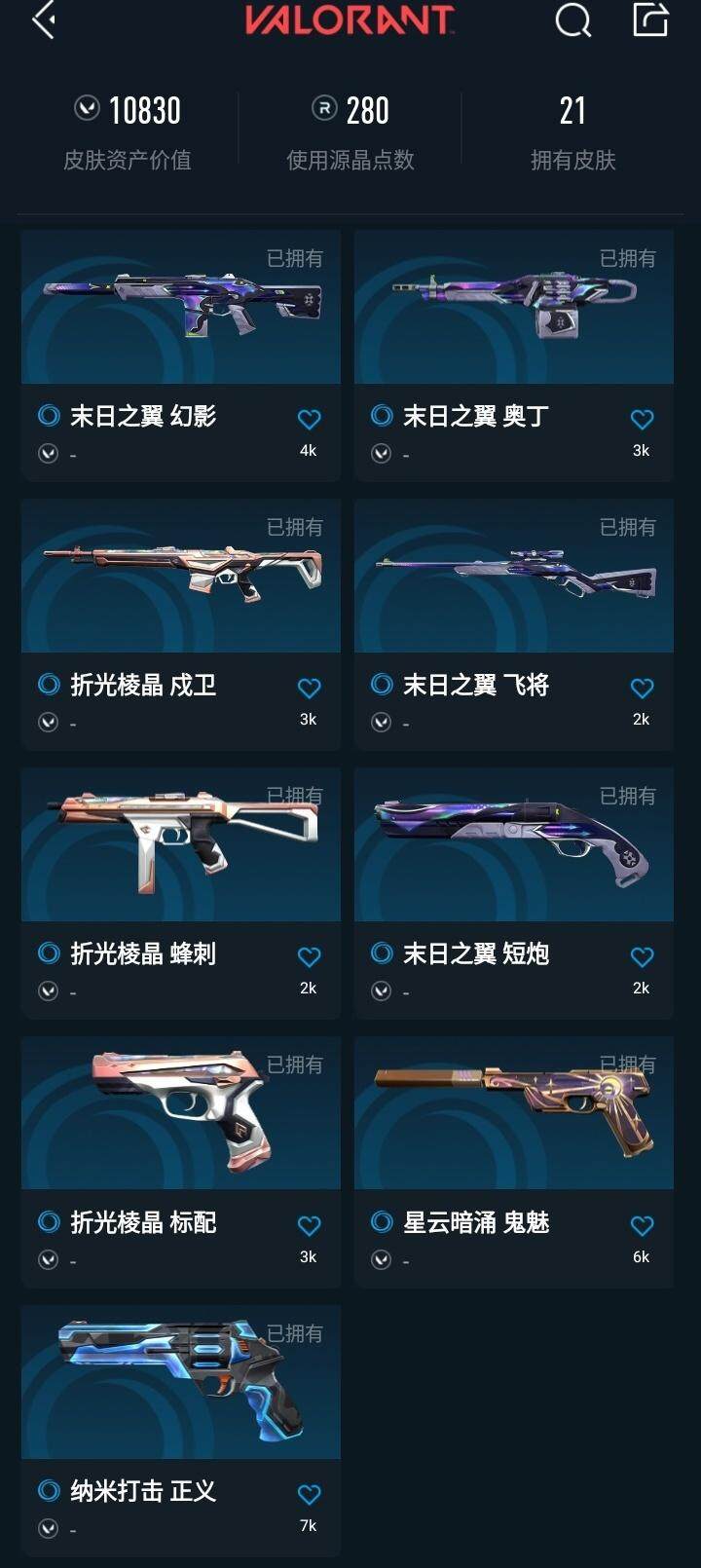Like the 末日之翼 飞将 skin
701x1568 pixels.
(x=642, y=689)
